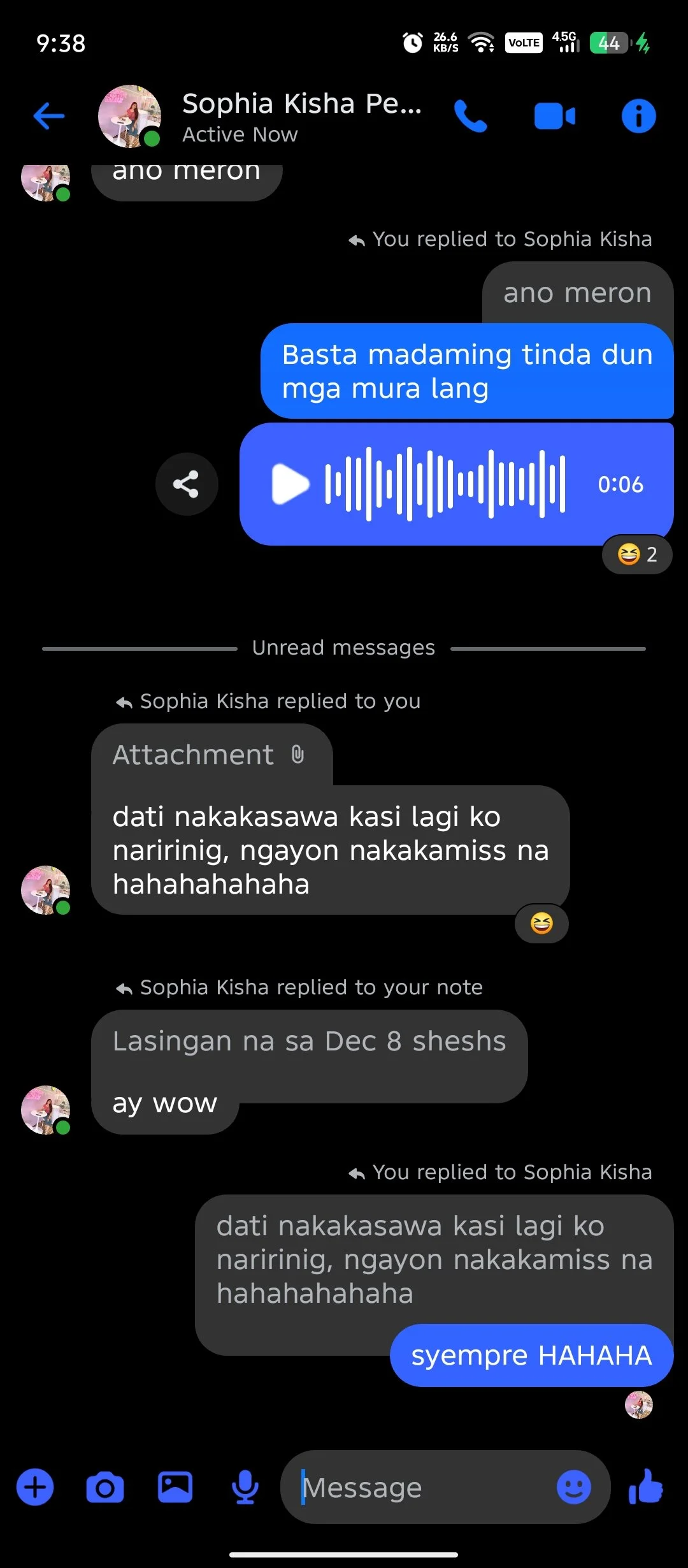Open the photo gallery picker

pos(175,1488)
